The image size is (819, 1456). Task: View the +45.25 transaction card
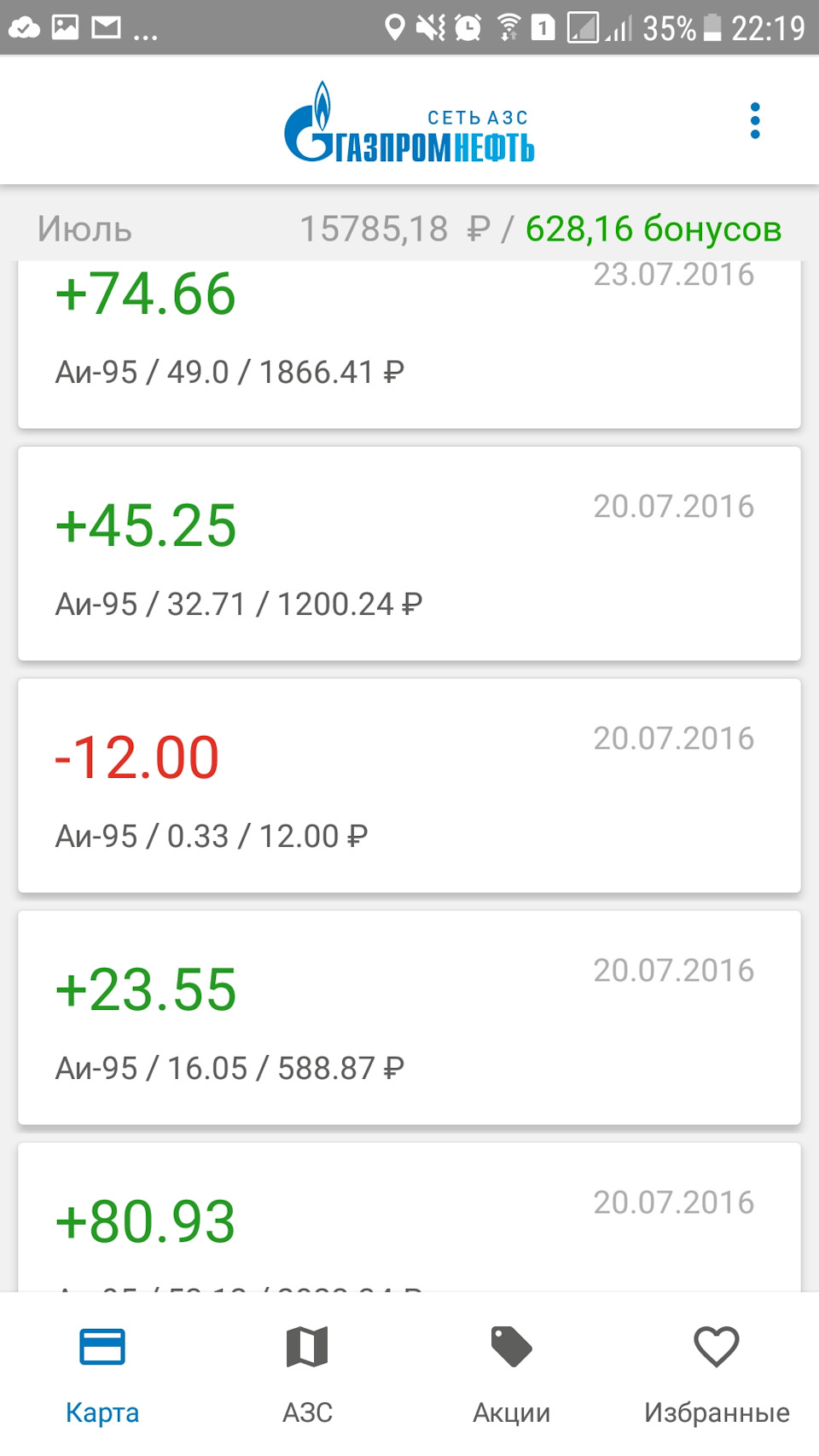tap(409, 554)
